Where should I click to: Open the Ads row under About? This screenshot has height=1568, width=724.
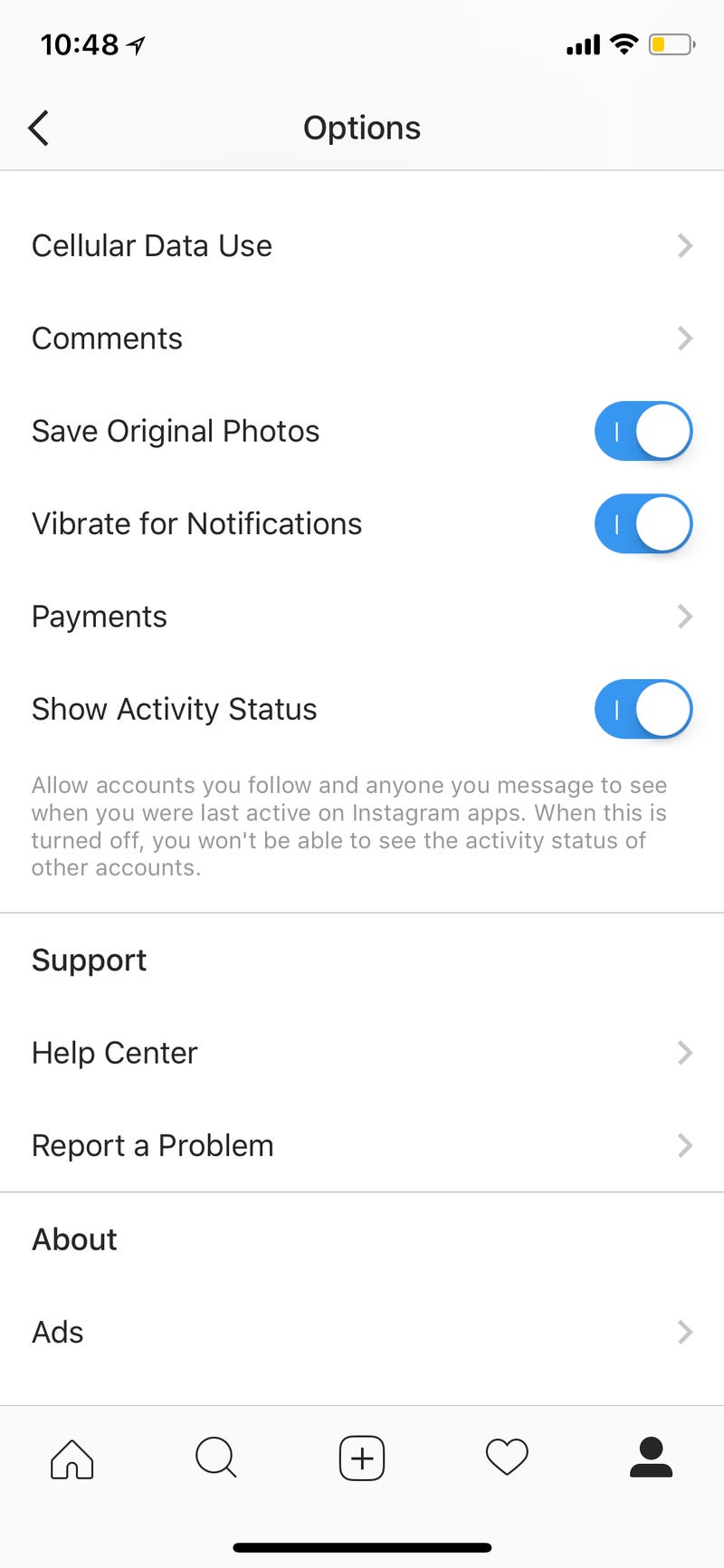coord(362,1332)
